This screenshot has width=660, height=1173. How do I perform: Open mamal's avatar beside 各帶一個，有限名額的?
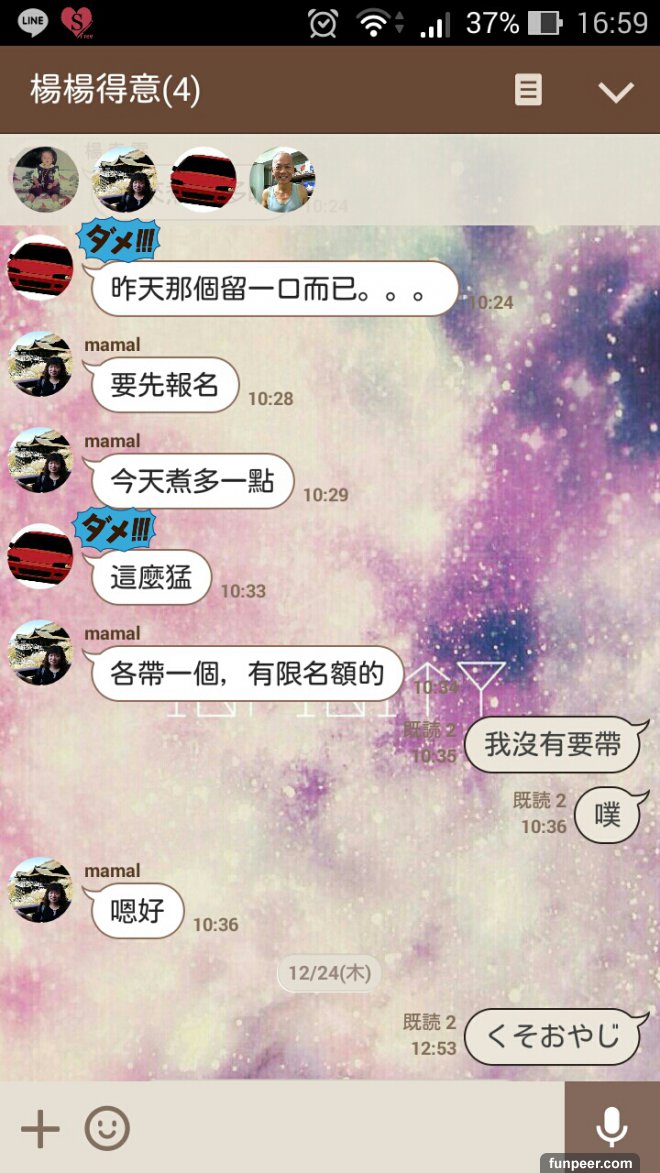coord(41,652)
